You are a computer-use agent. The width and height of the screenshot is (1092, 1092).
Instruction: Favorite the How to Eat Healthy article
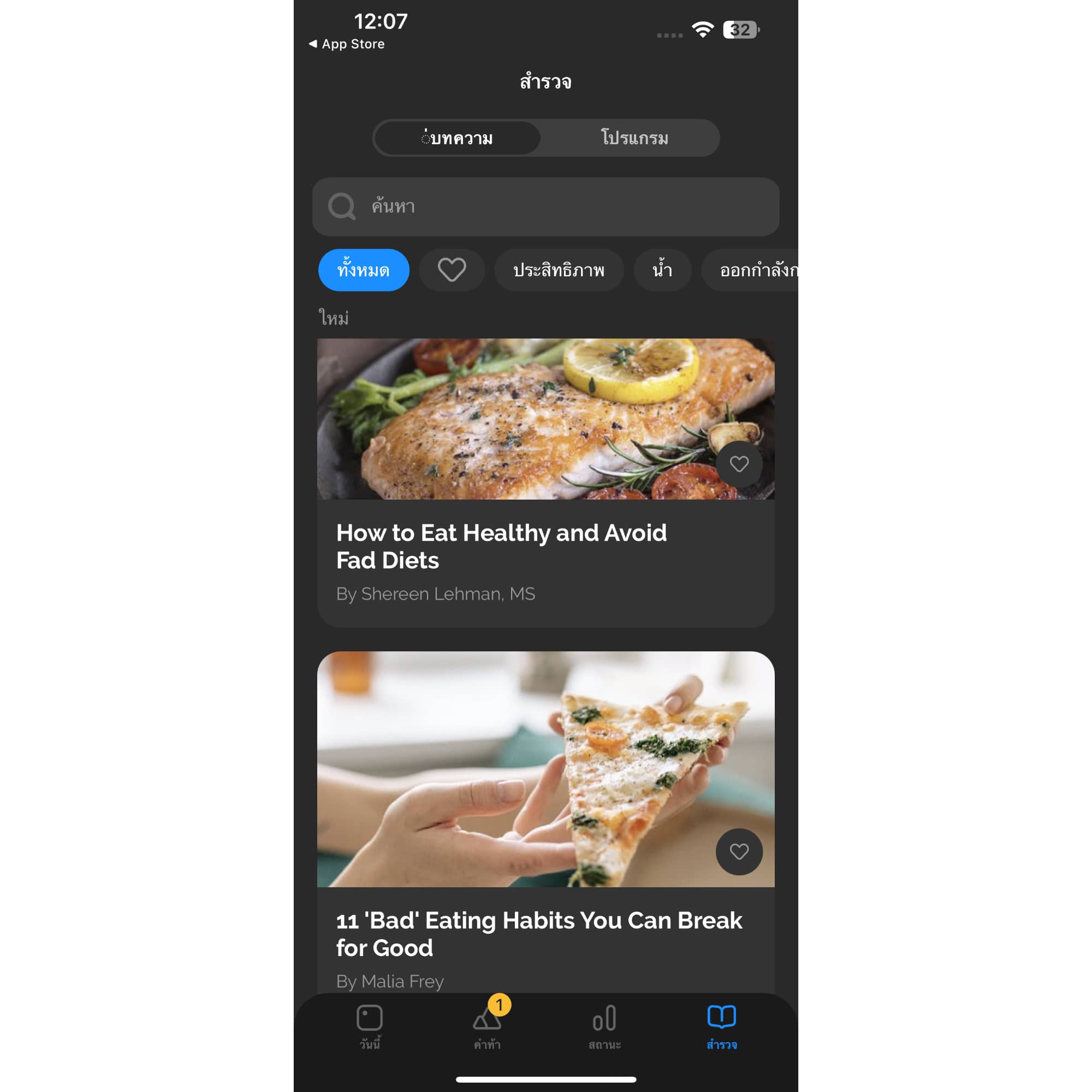click(x=739, y=464)
